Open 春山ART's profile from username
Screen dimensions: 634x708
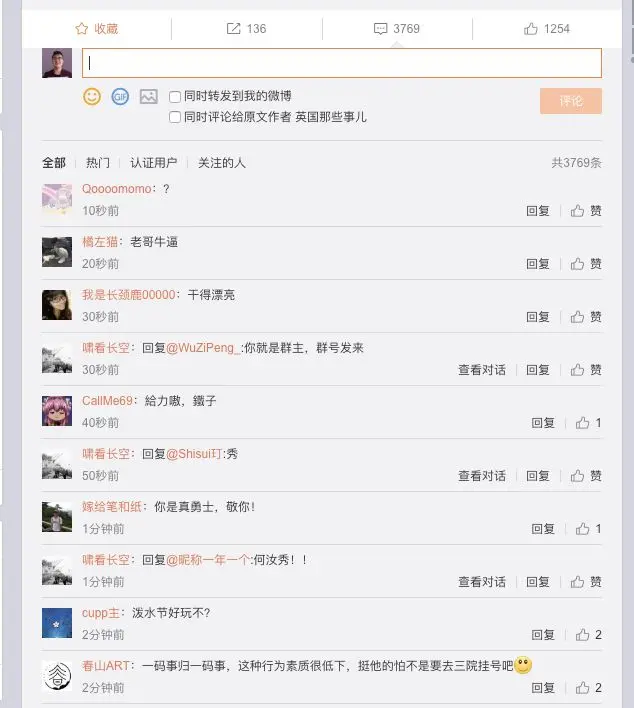tap(103, 665)
